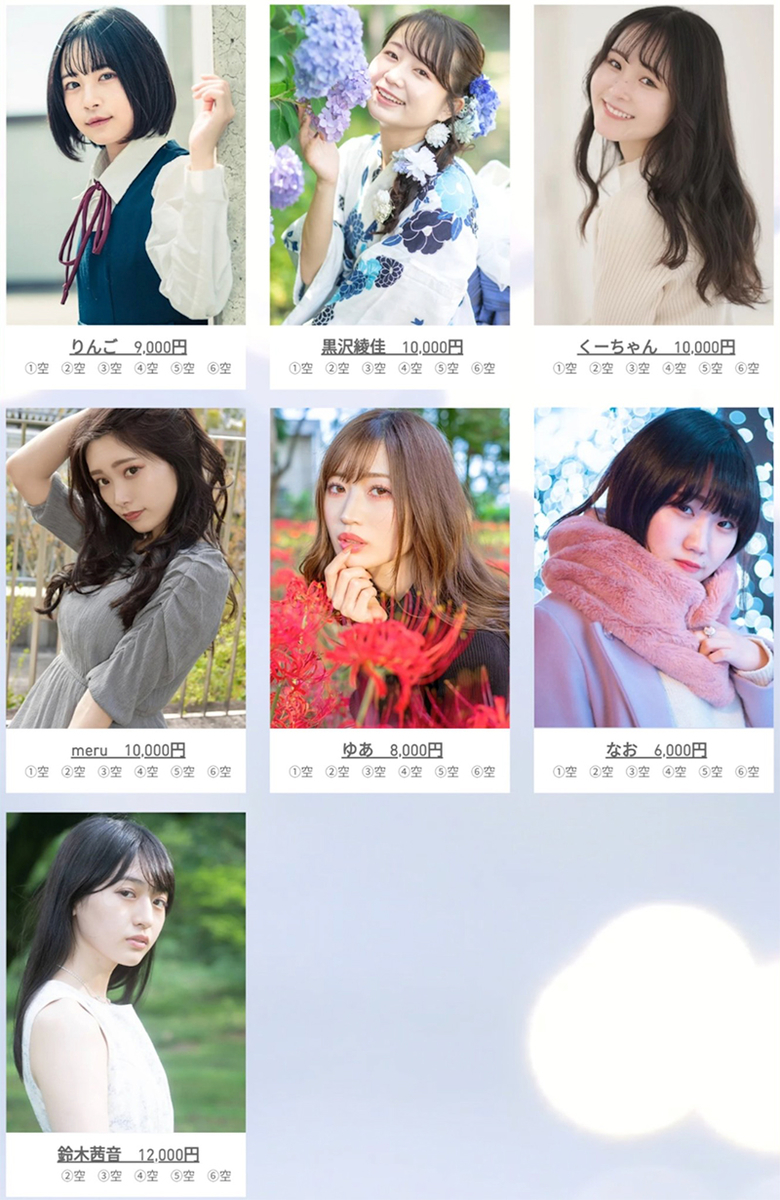Open ゆあ's 8,000円 link
780x1200 pixels.
[391, 750]
